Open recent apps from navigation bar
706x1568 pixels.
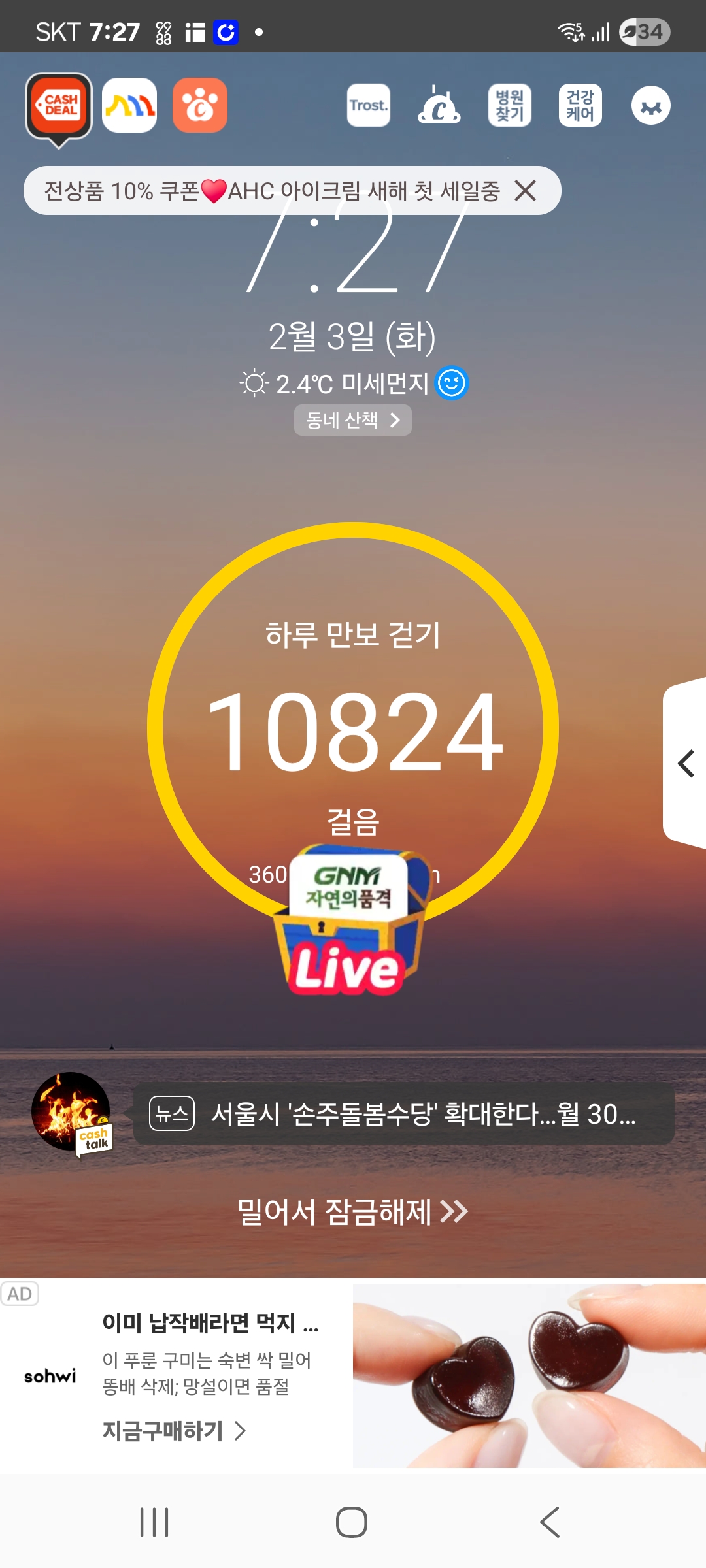(x=155, y=1522)
